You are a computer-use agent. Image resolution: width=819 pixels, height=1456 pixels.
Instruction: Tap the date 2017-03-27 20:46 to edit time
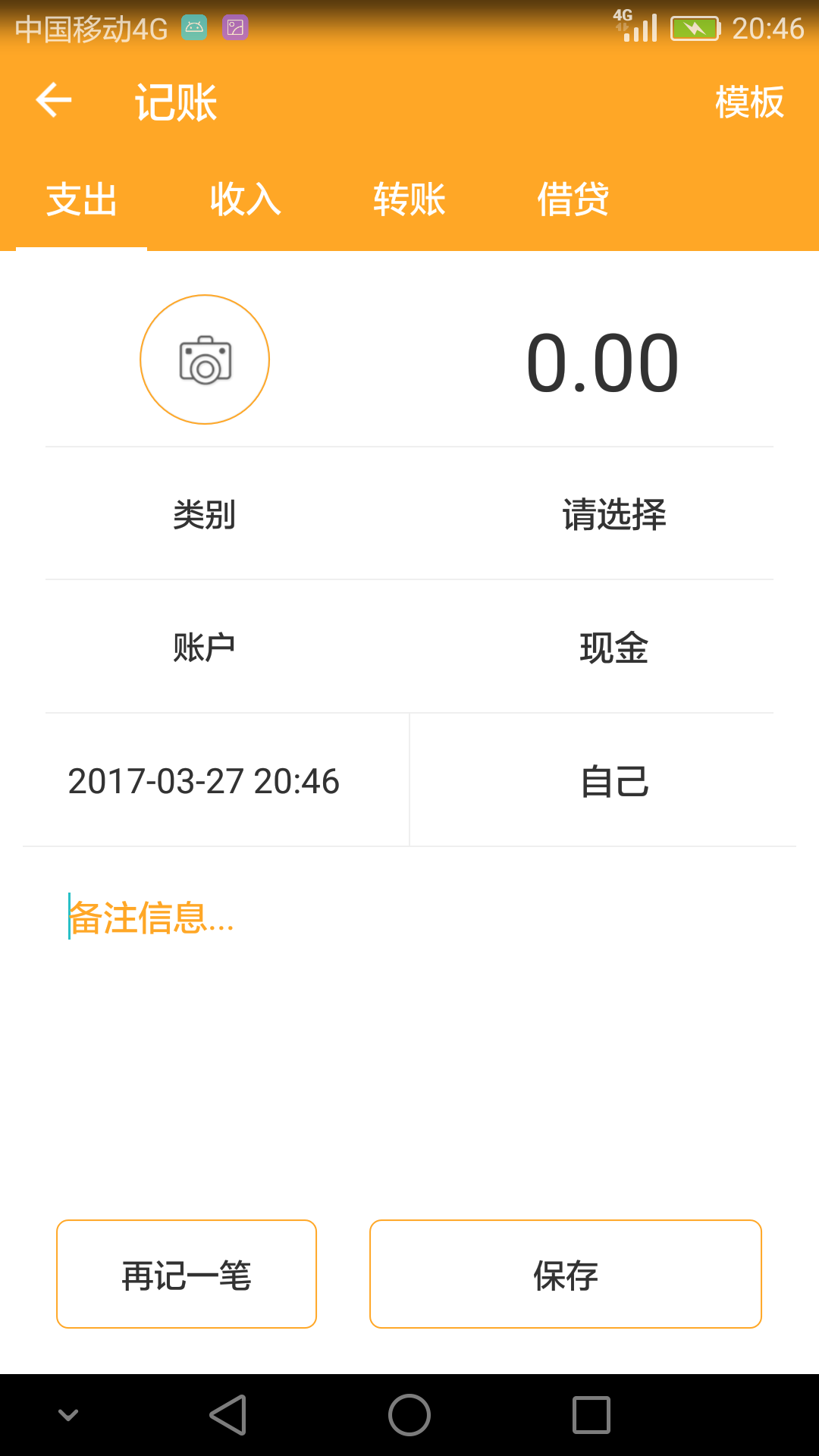click(x=203, y=782)
